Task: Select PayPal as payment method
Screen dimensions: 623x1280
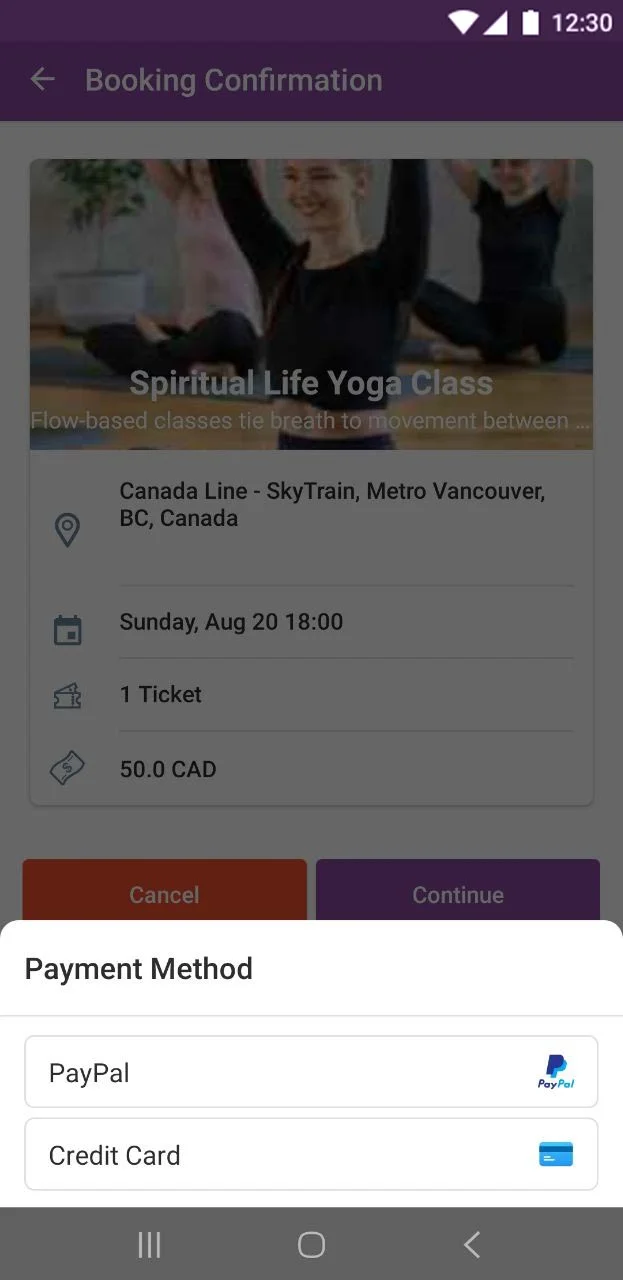Action: click(x=311, y=1072)
